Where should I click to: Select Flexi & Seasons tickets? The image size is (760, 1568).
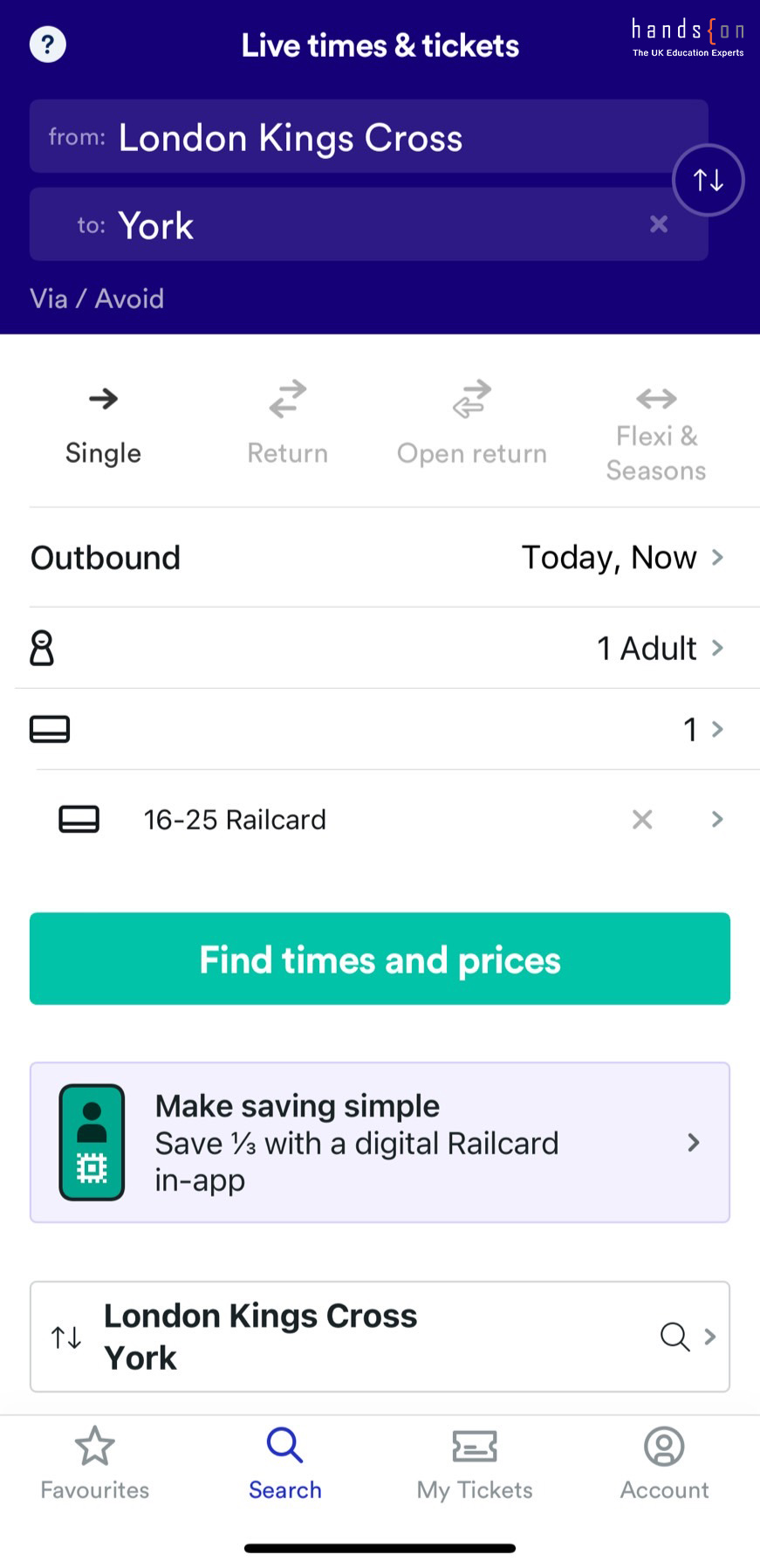pyautogui.click(x=656, y=432)
